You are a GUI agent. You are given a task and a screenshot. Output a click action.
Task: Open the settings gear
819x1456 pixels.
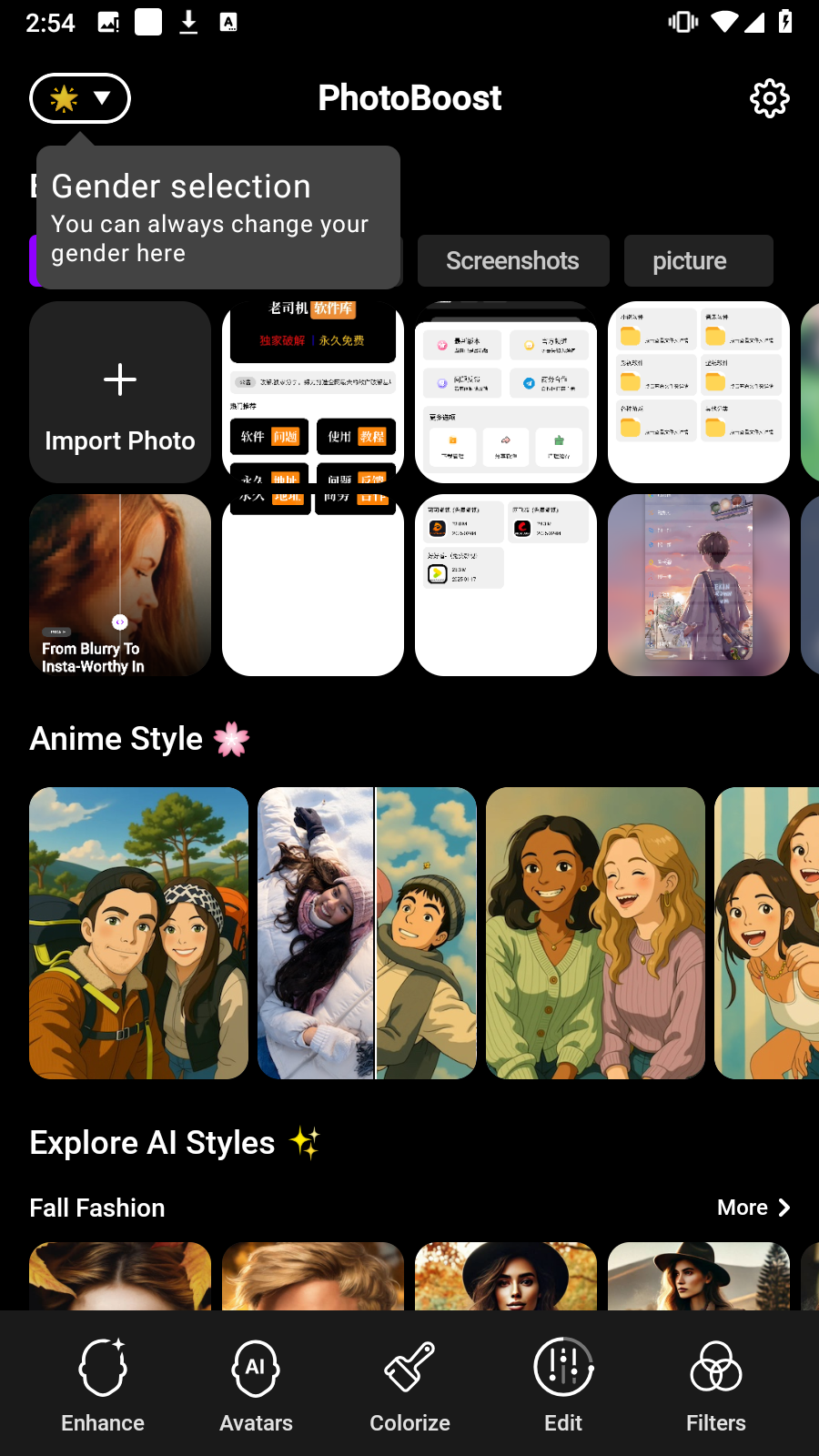click(769, 98)
